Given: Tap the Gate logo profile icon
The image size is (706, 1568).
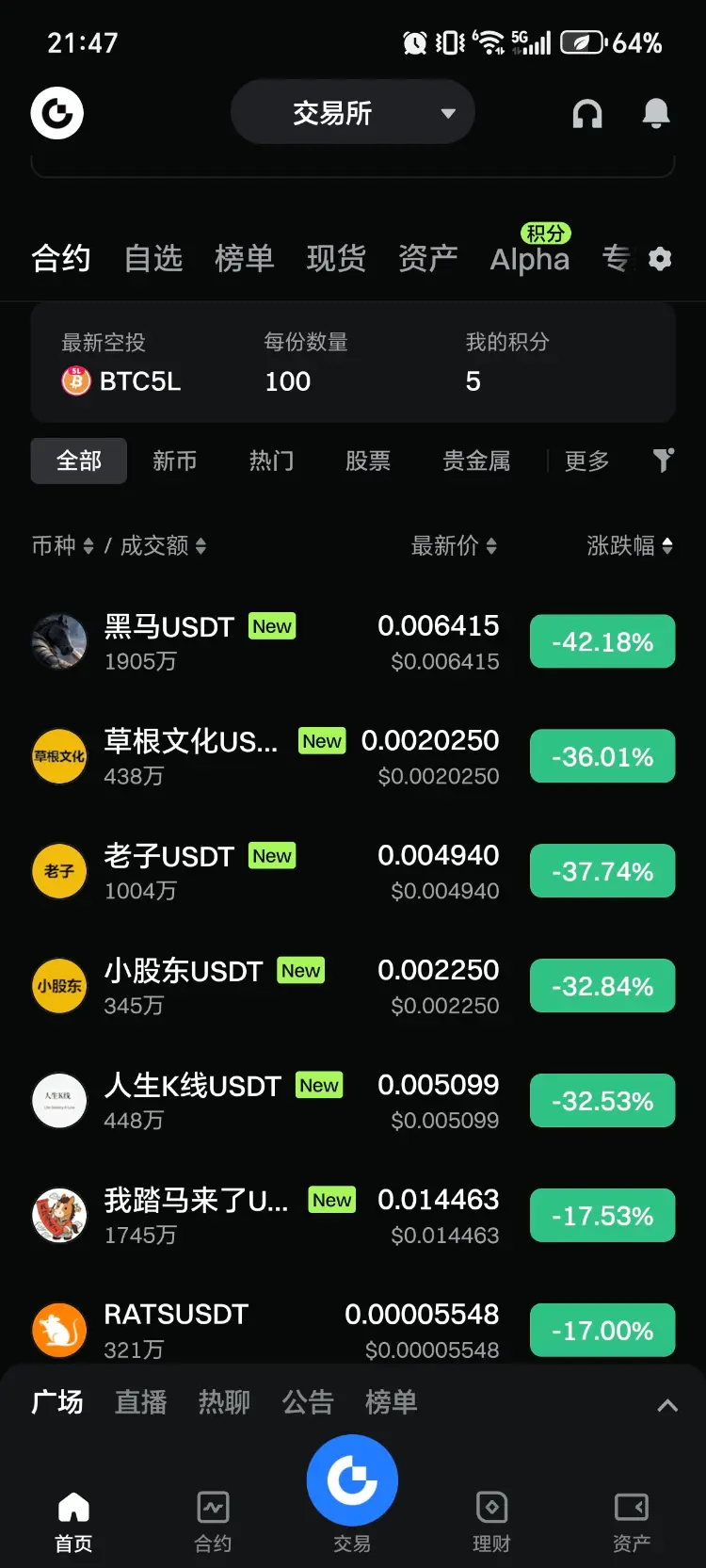Looking at the screenshot, I should click(x=57, y=113).
